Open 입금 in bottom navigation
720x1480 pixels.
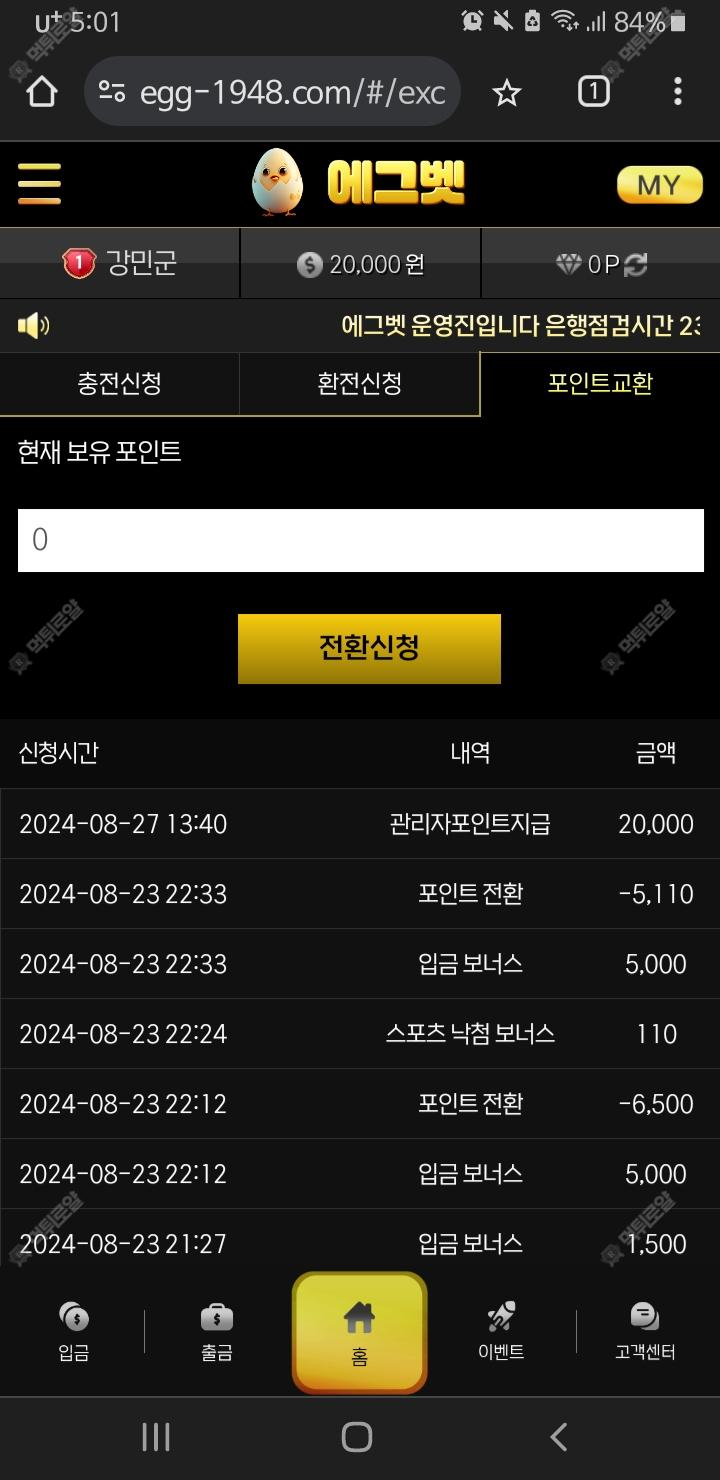point(74,1332)
